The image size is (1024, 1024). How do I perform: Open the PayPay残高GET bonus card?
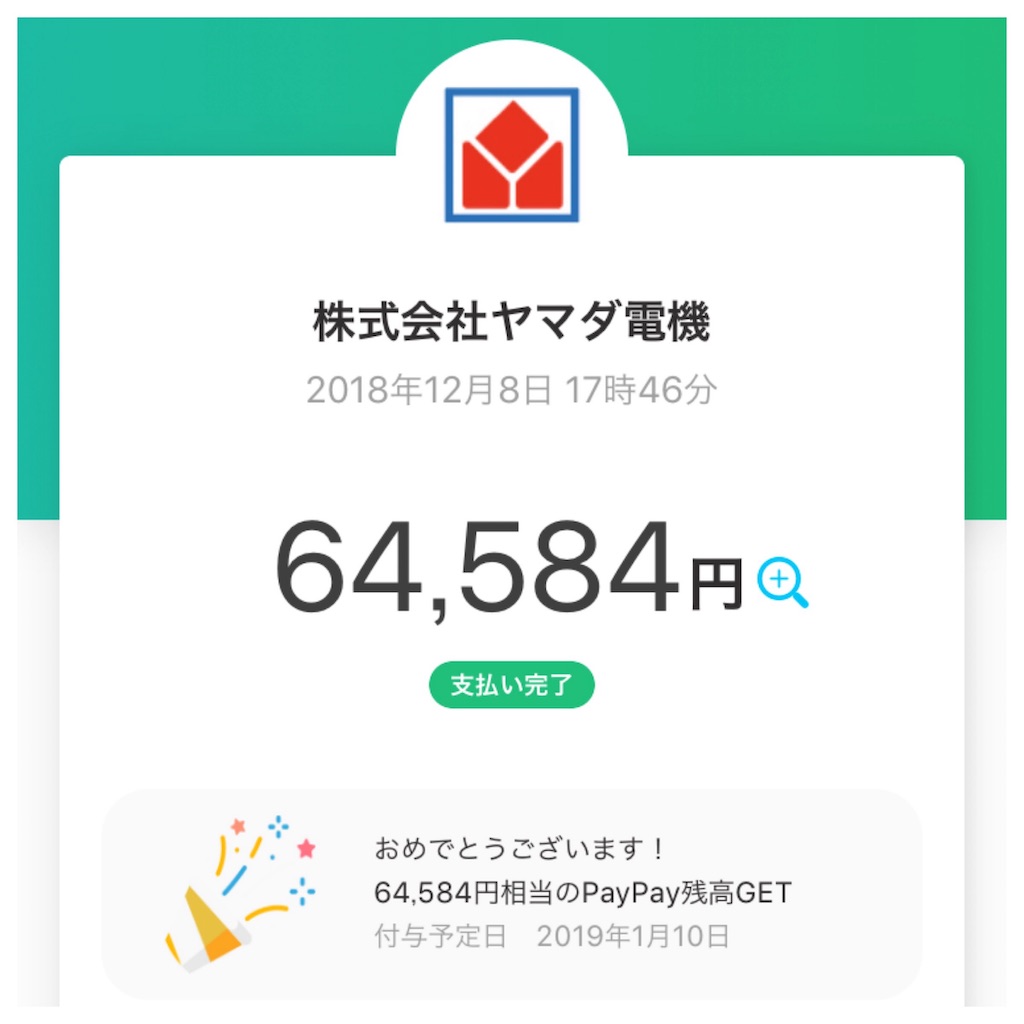tap(511, 893)
